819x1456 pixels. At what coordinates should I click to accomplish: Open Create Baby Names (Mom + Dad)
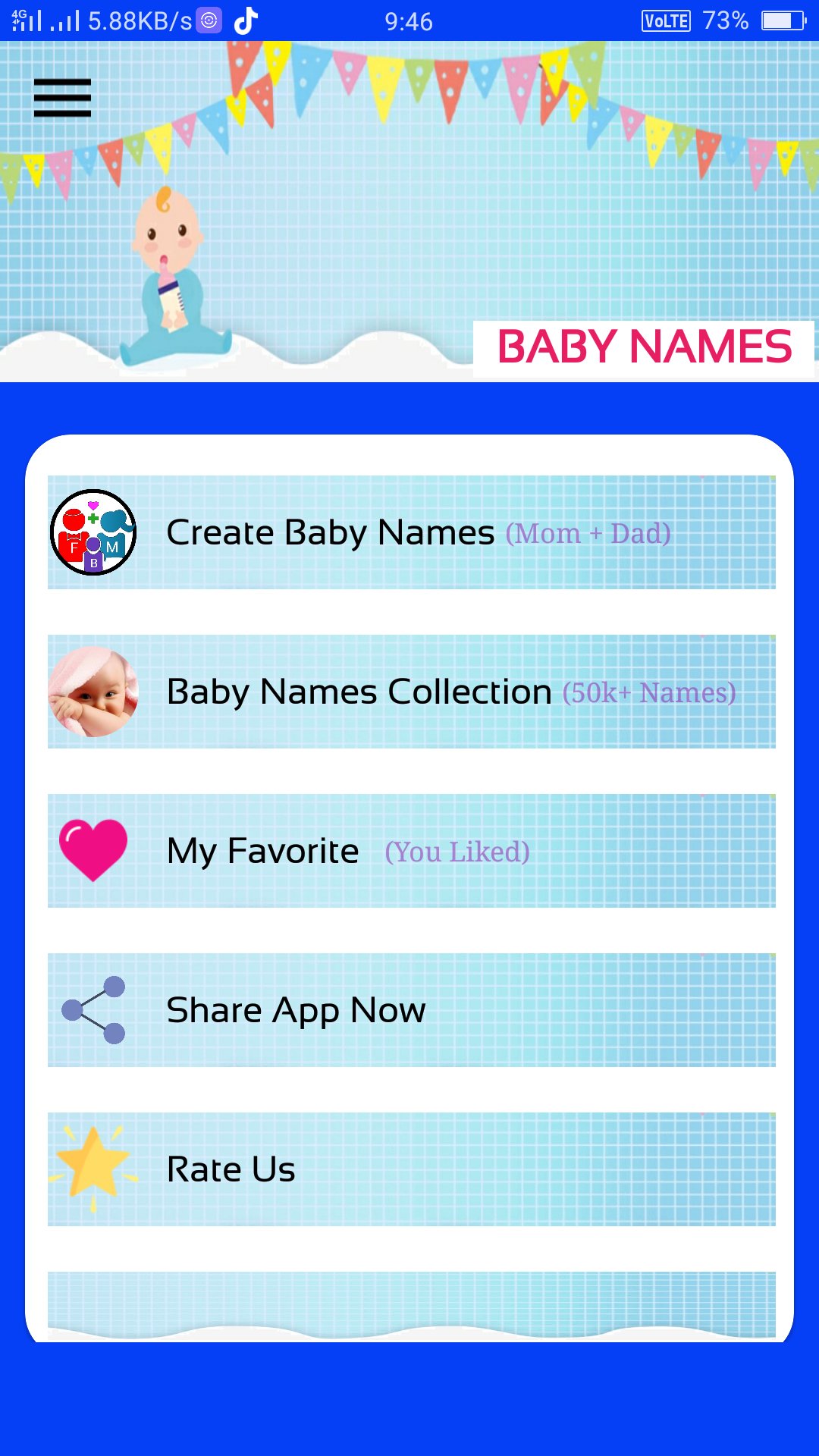[411, 532]
